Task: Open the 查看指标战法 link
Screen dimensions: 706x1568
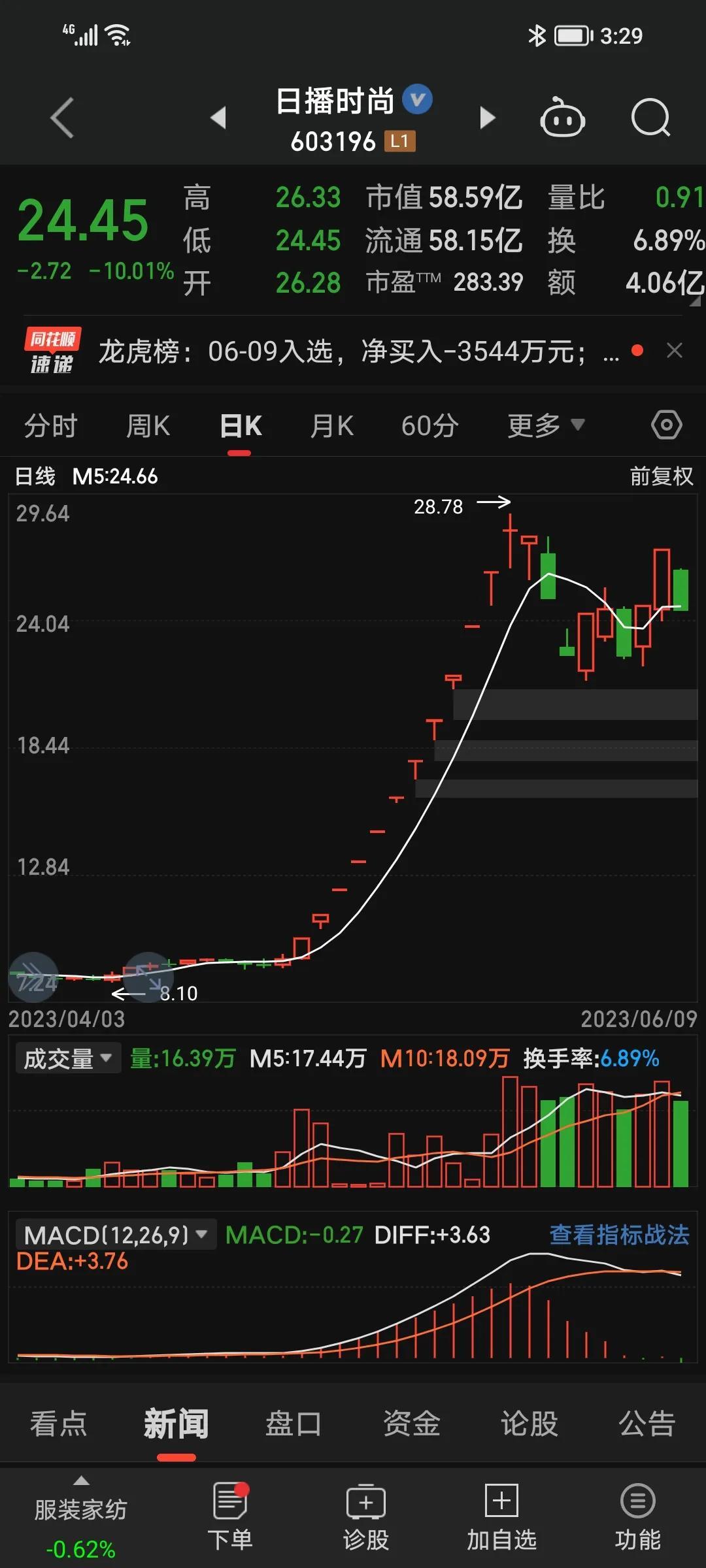Action: pos(619,1235)
